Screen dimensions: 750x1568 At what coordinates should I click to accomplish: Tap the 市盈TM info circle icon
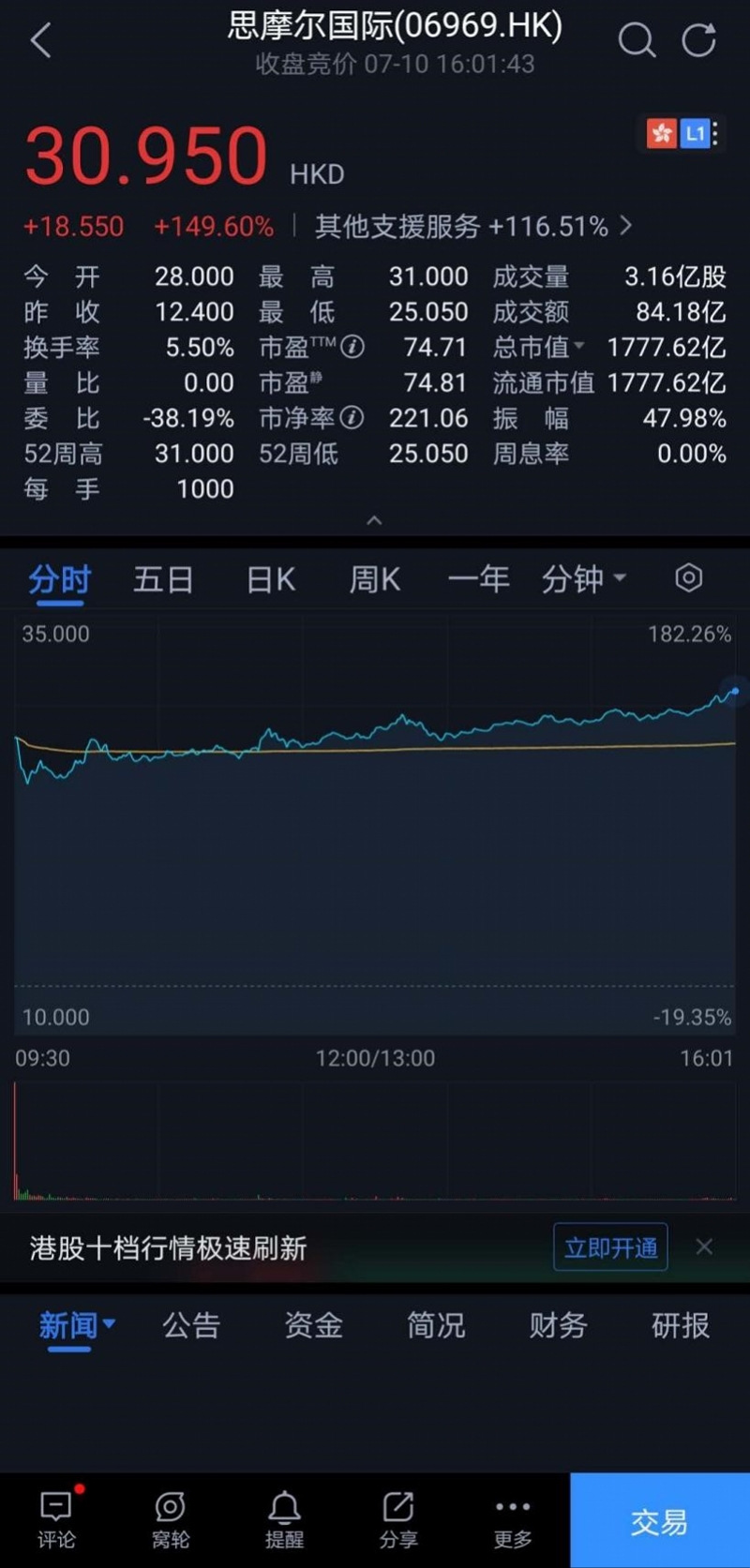[x=352, y=347]
